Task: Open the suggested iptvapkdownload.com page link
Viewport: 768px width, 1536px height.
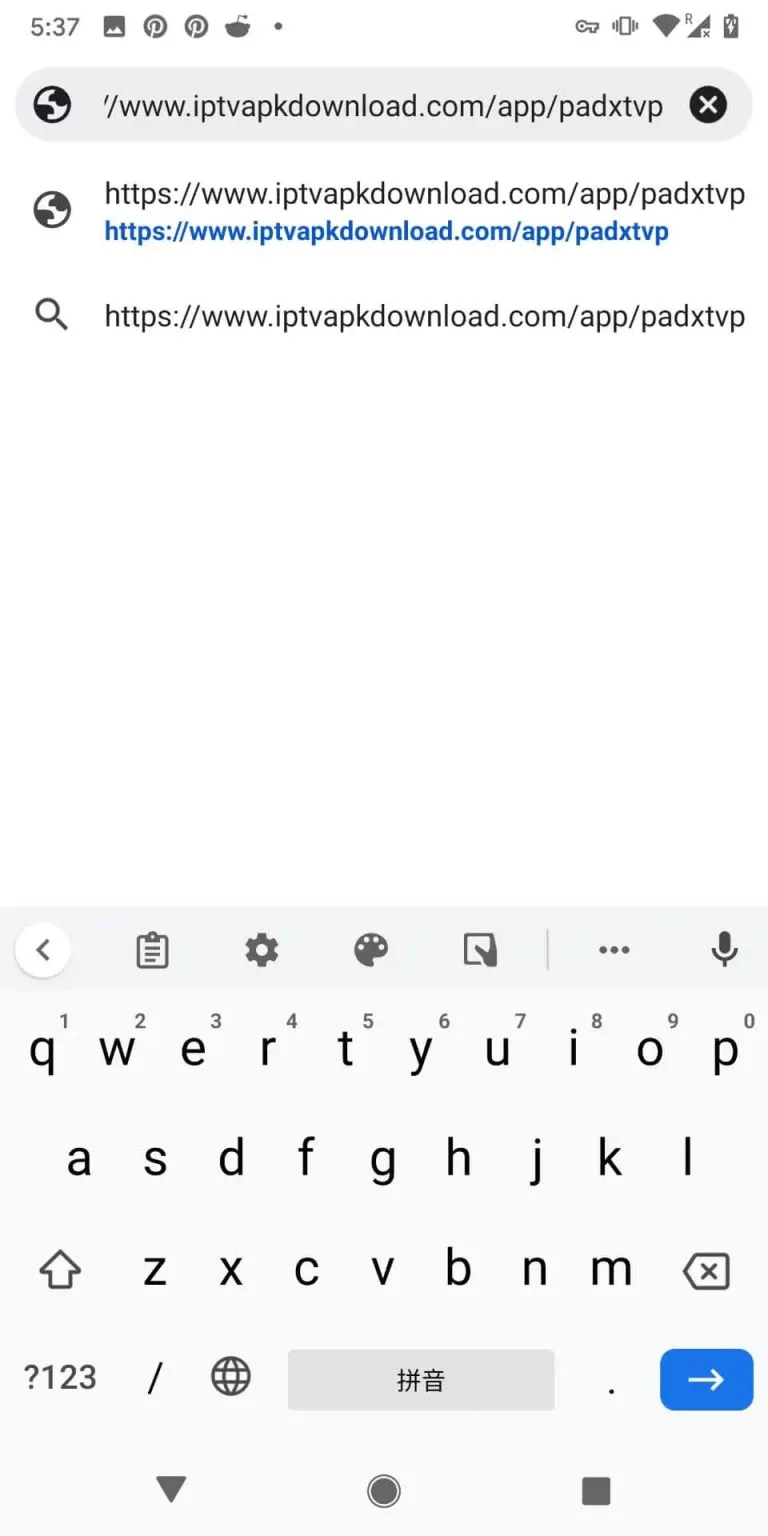Action: tap(384, 212)
